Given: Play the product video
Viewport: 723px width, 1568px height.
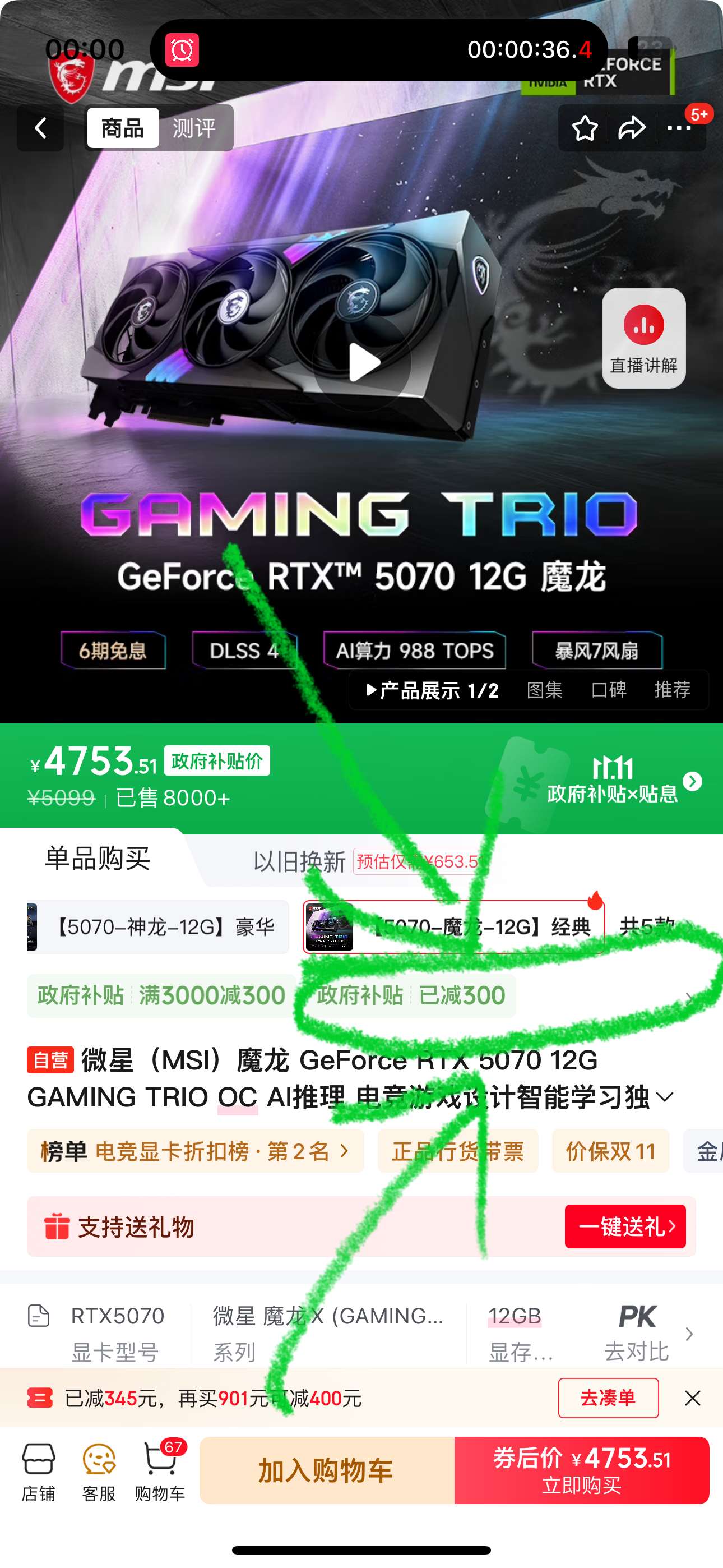Looking at the screenshot, I should 363,363.
